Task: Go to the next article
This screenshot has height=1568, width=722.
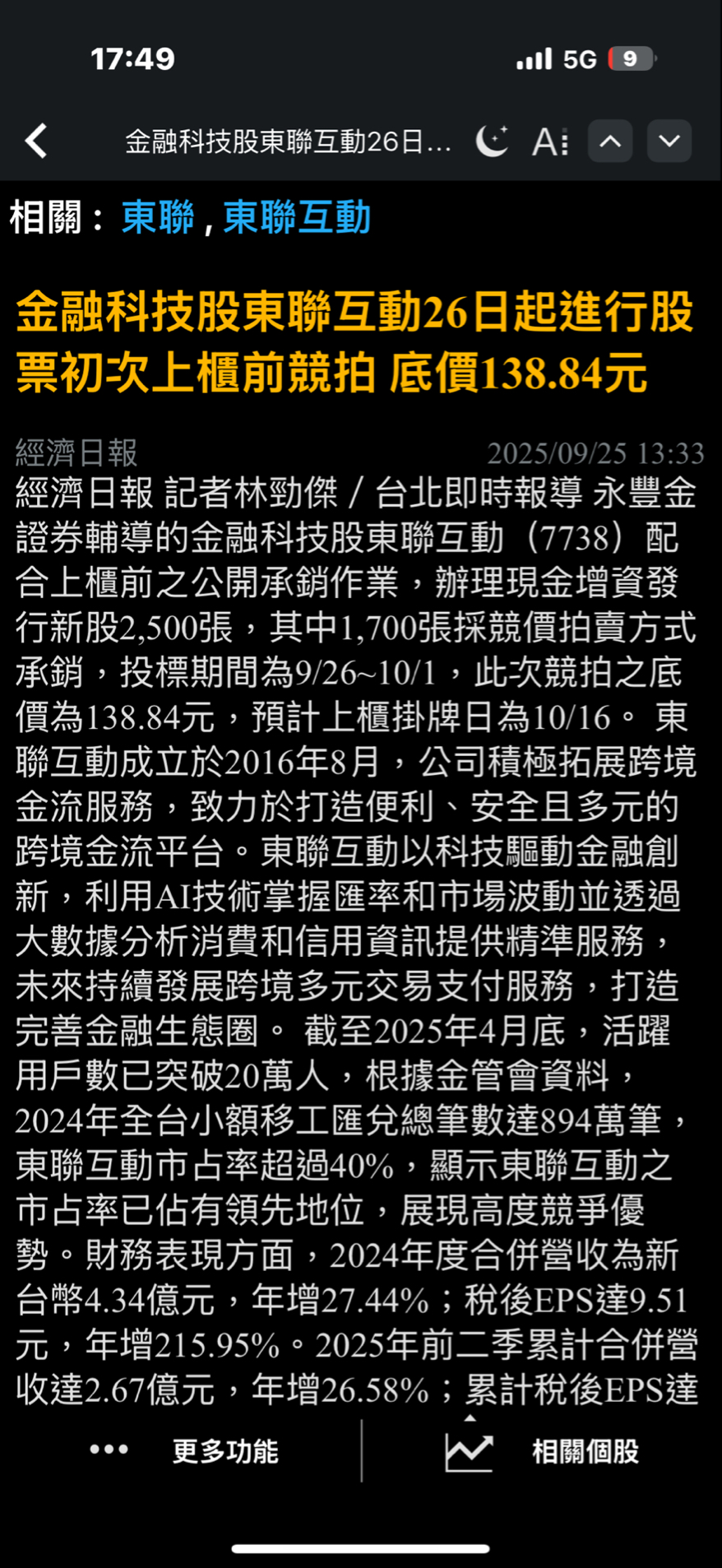Action: tap(669, 141)
